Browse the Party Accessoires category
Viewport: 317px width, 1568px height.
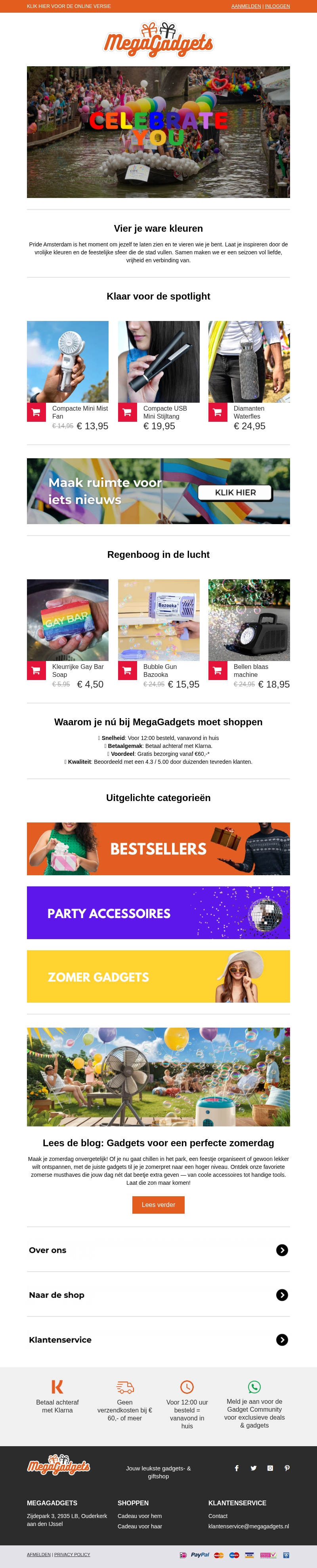[x=158, y=913]
